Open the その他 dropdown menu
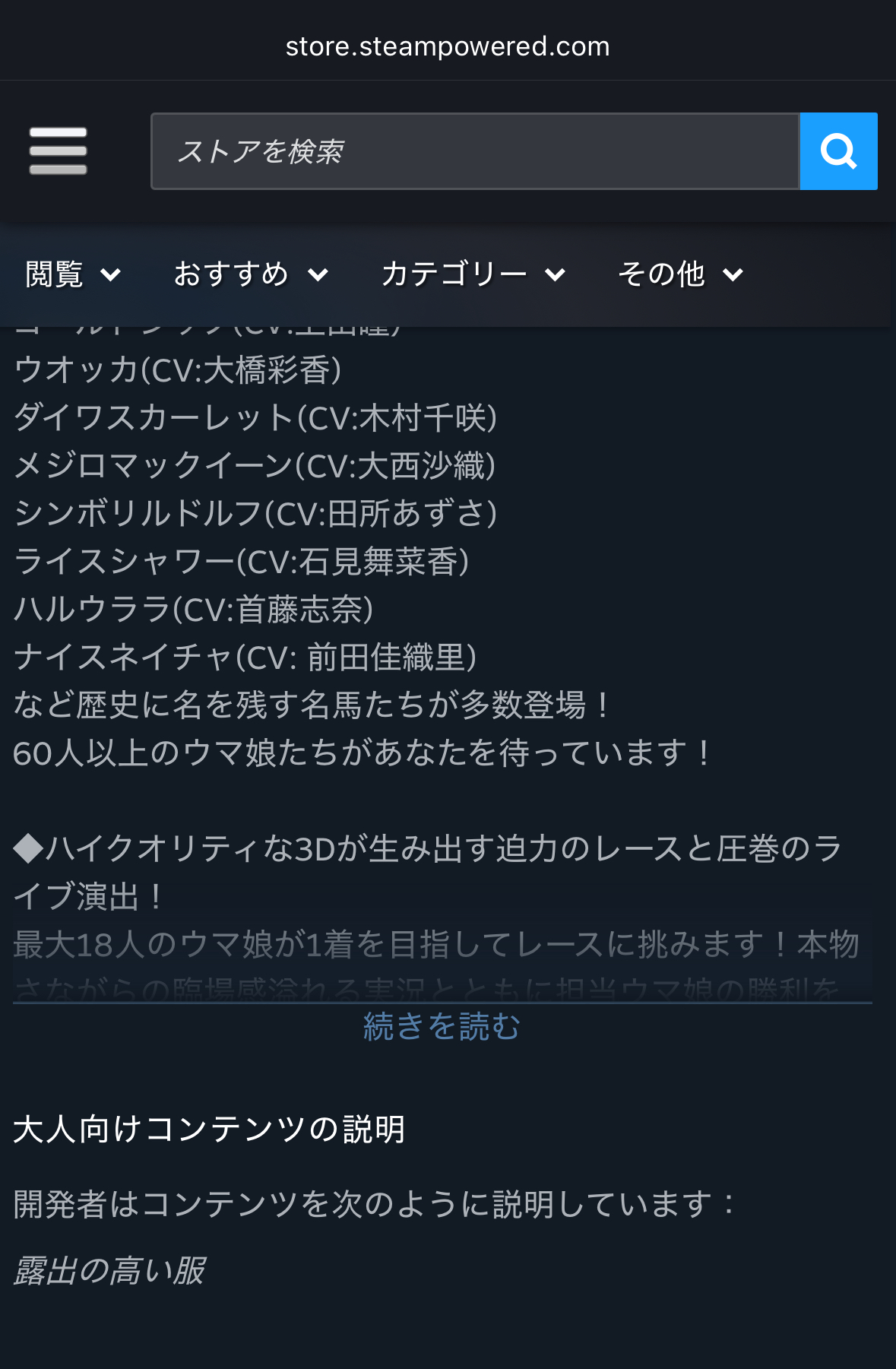 tap(680, 274)
